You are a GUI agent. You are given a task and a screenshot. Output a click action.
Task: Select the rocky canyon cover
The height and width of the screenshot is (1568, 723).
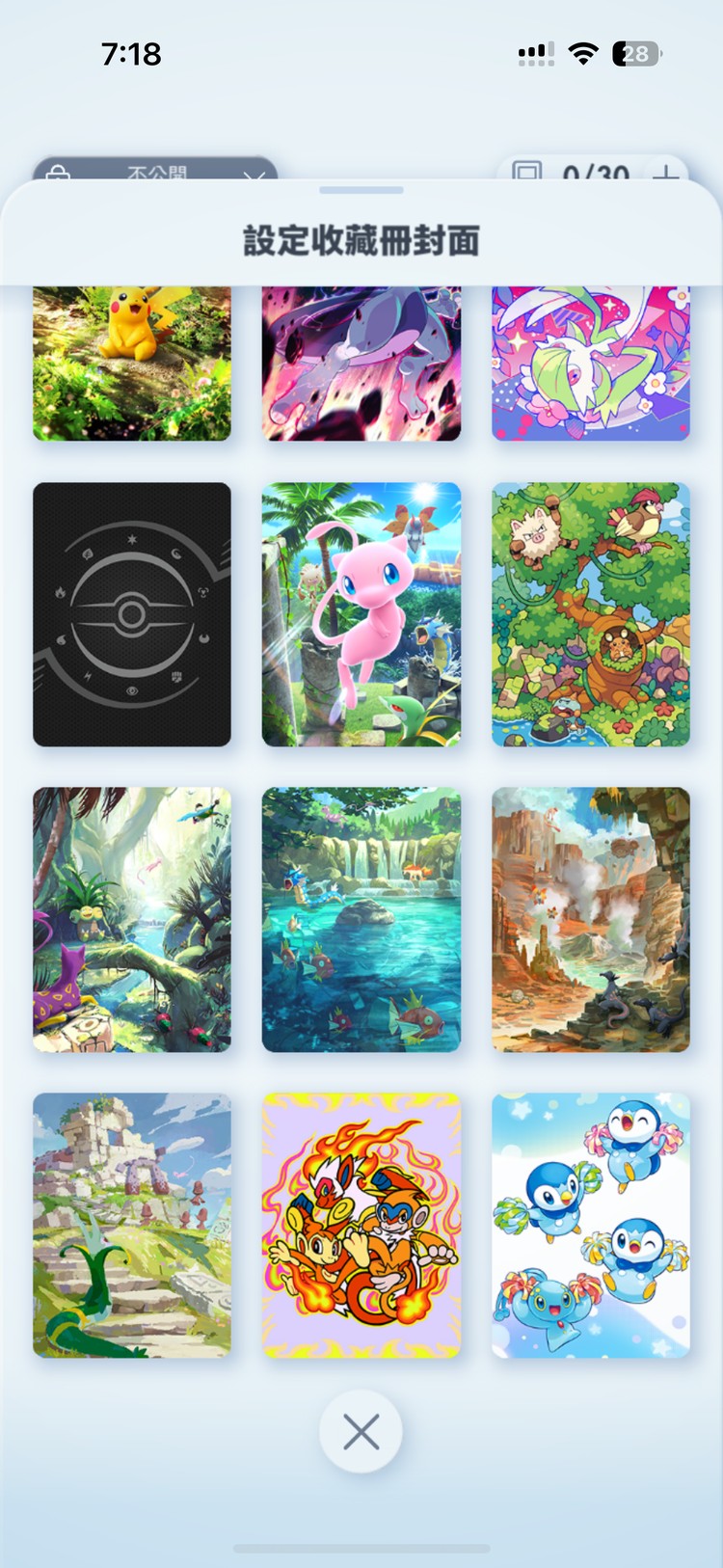pyautogui.click(x=591, y=920)
